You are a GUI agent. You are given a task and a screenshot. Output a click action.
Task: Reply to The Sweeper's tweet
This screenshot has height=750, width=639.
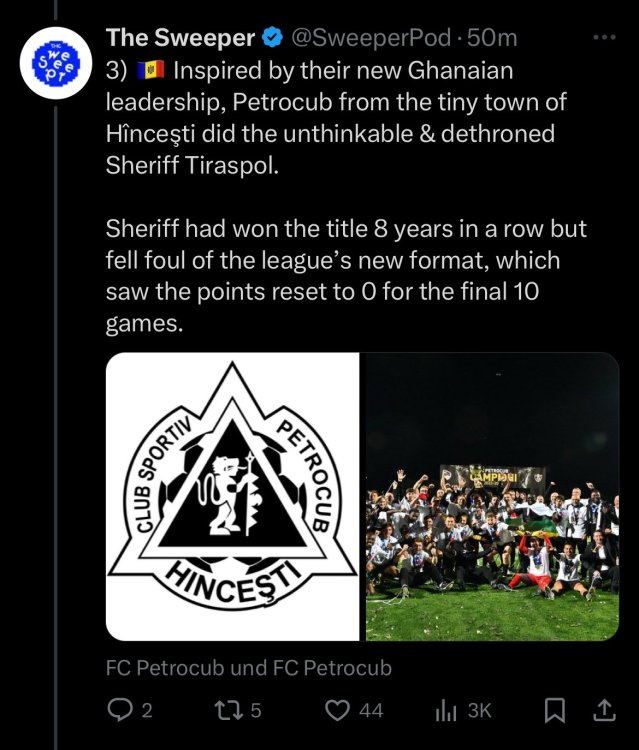pos(121,710)
